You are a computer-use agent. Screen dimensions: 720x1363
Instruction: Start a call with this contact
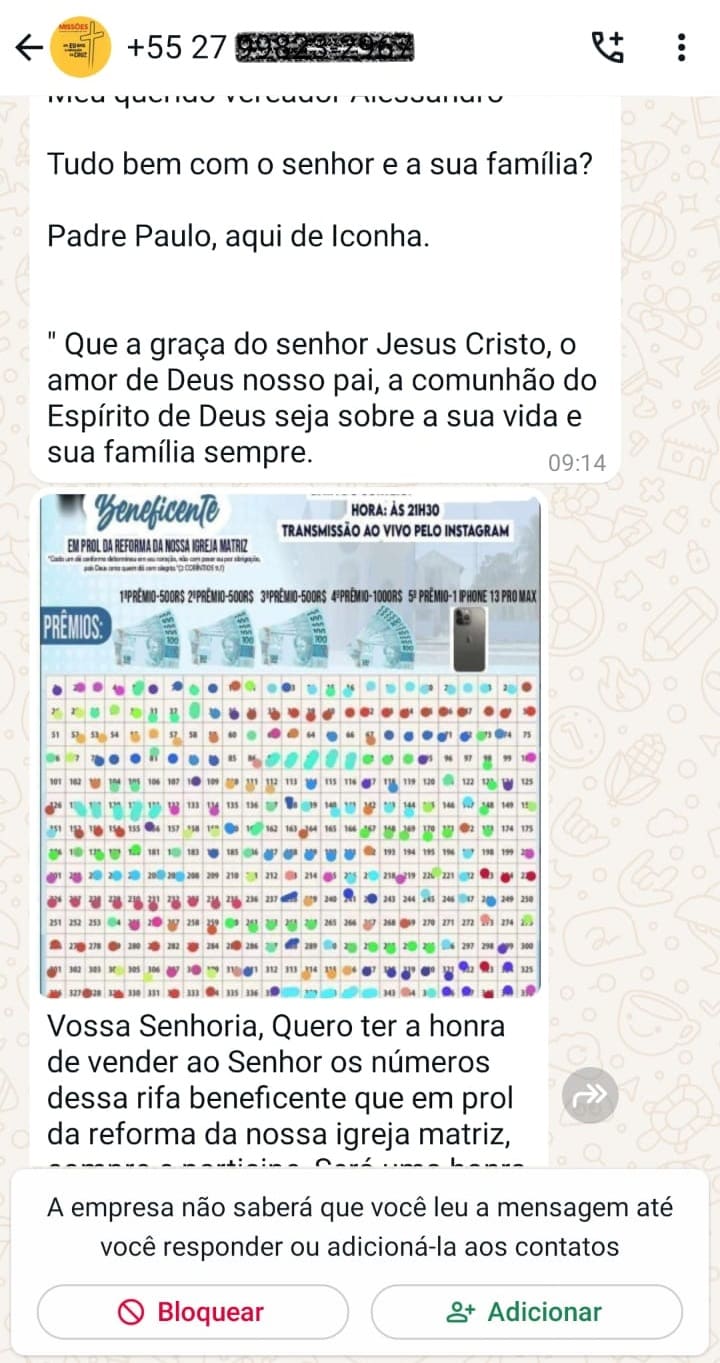coord(607,47)
